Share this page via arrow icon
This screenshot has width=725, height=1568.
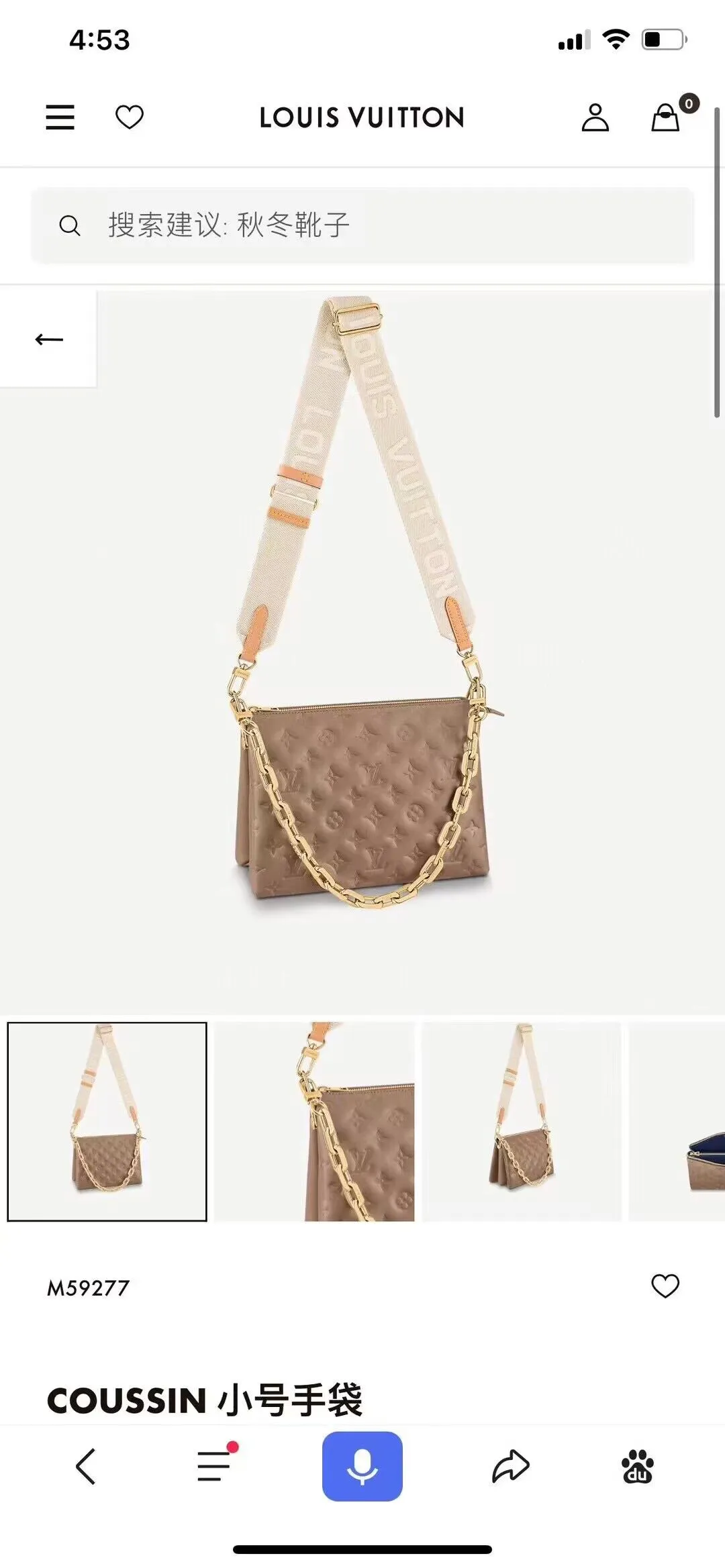click(x=511, y=1466)
